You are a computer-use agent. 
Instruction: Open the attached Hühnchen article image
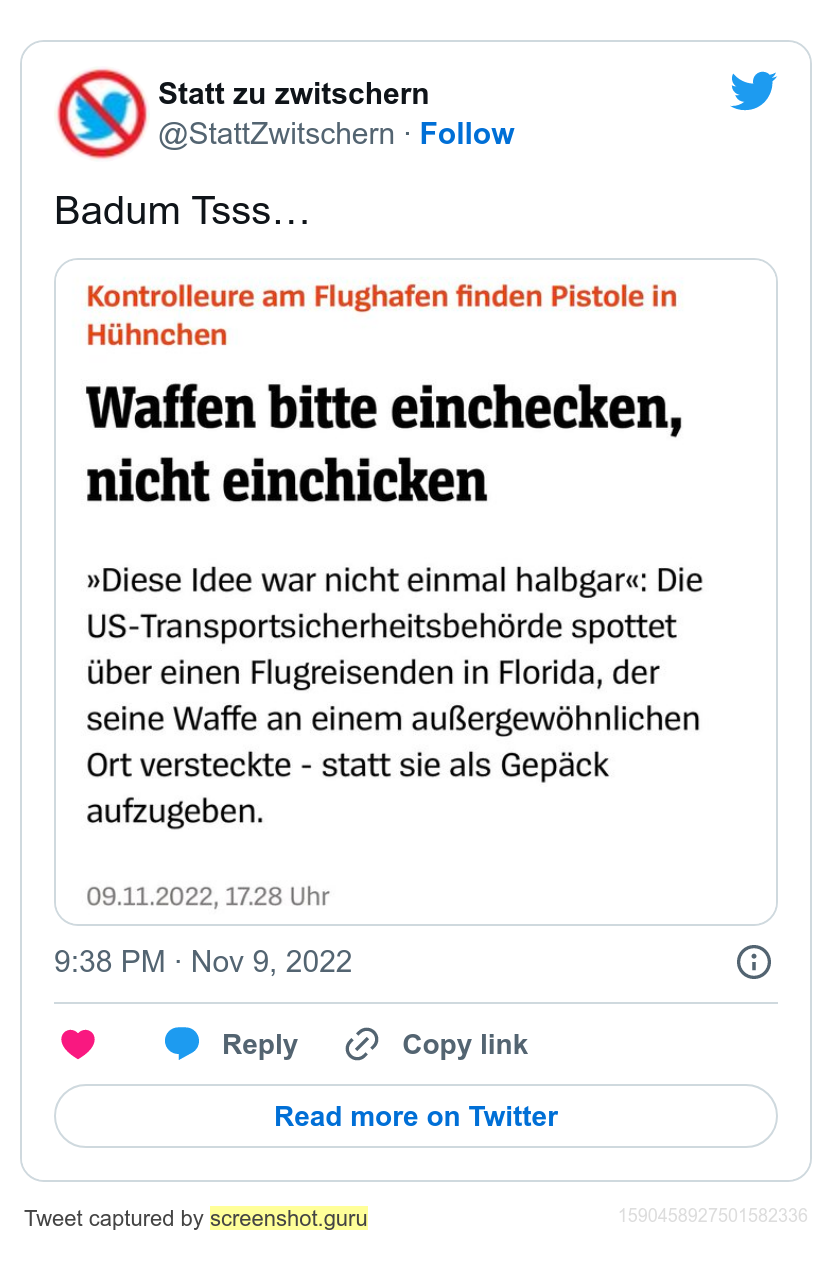pyautogui.click(x=416, y=592)
